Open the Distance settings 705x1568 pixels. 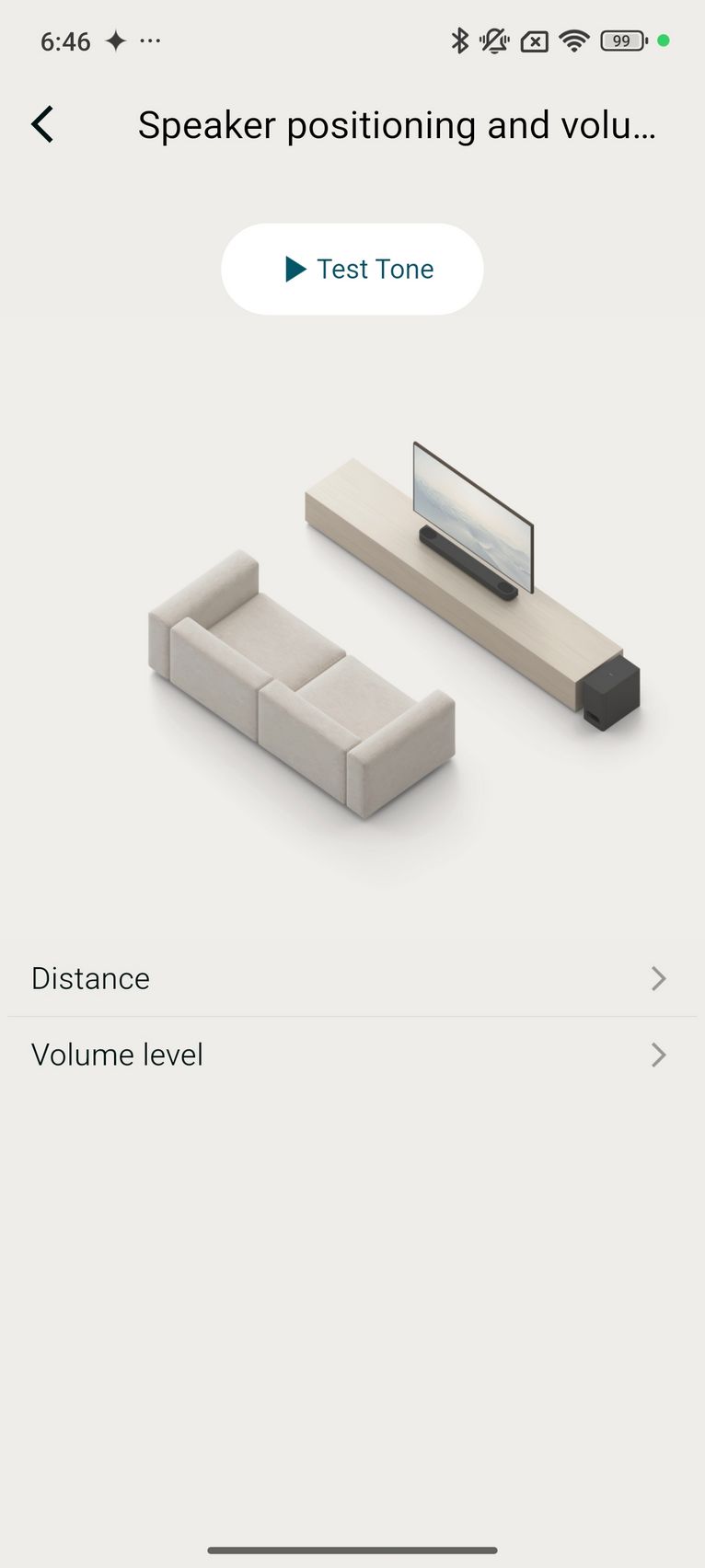(x=352, y=978)
